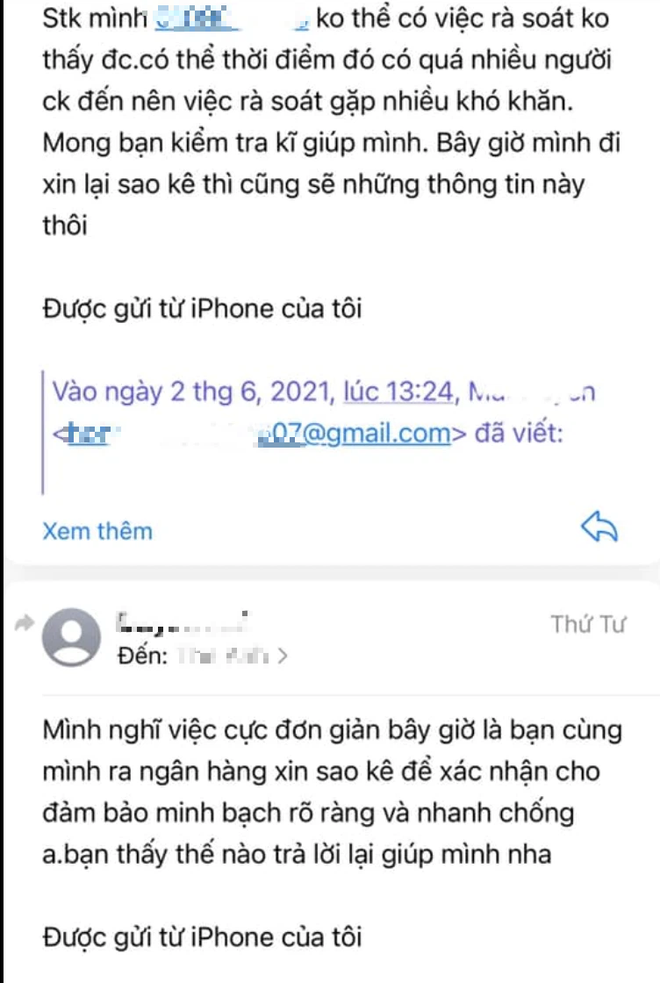Viewport: 660px width, 983px height.
Task: Tap the reply arrow icon
Action: [x=600, y=529]
